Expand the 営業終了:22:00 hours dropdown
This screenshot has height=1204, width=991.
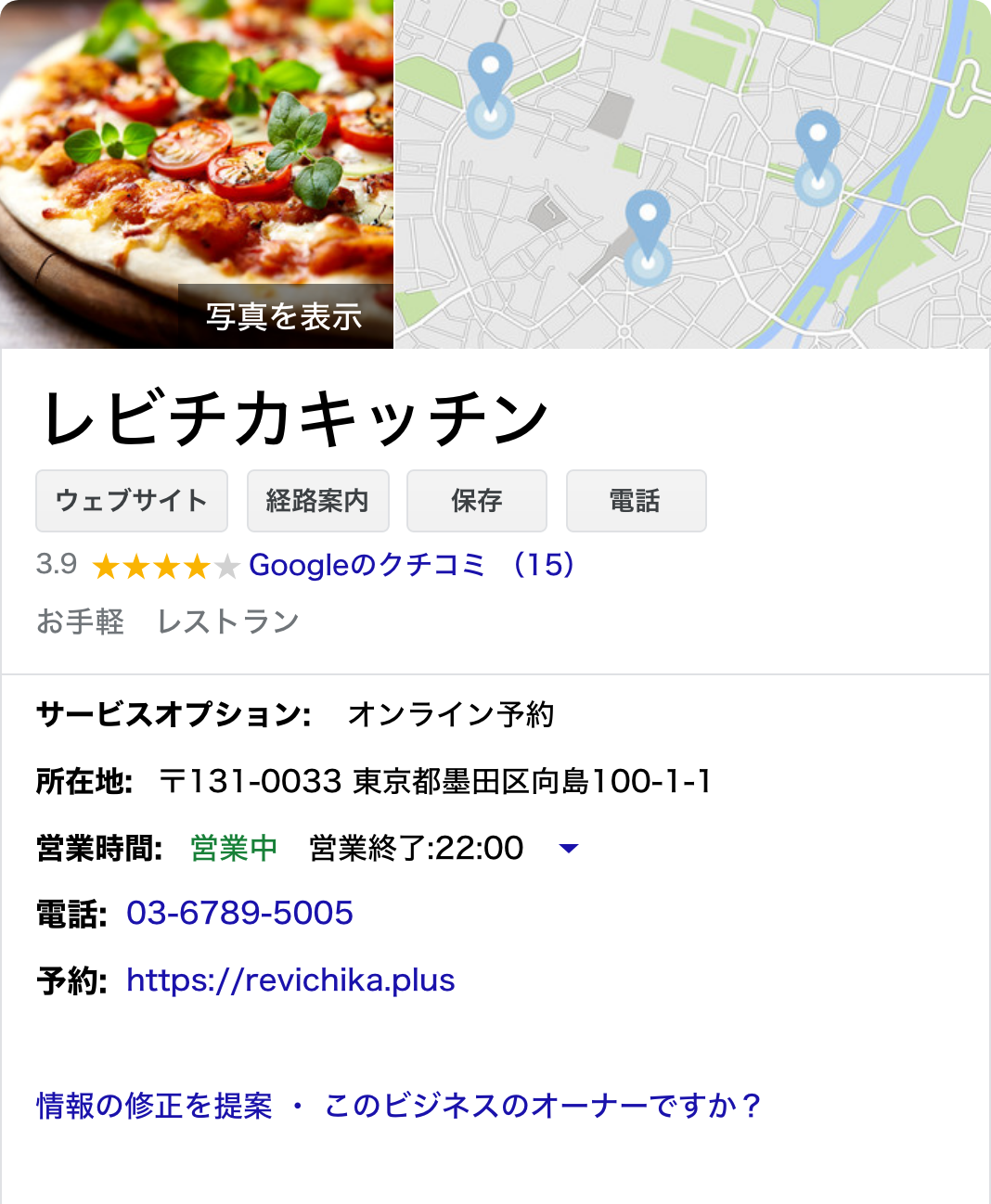415,847
